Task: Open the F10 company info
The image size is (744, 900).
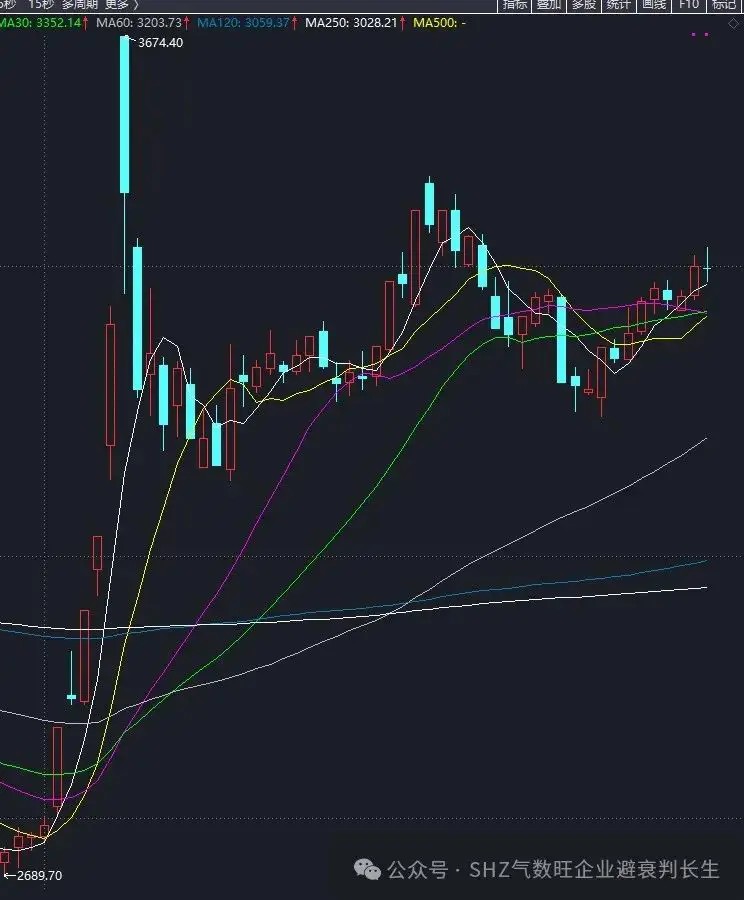Action: pos(688,5)
